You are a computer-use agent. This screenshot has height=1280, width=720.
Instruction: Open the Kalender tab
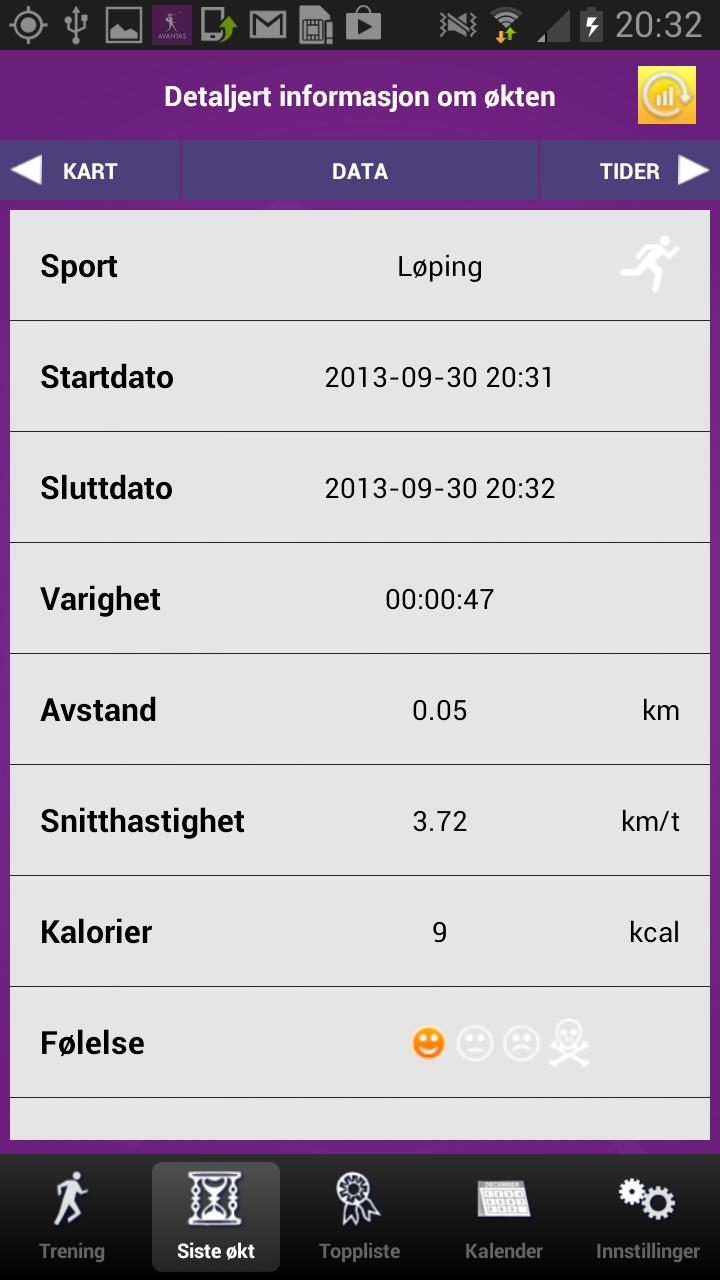pyautogui.click(x=504, y=1217)
